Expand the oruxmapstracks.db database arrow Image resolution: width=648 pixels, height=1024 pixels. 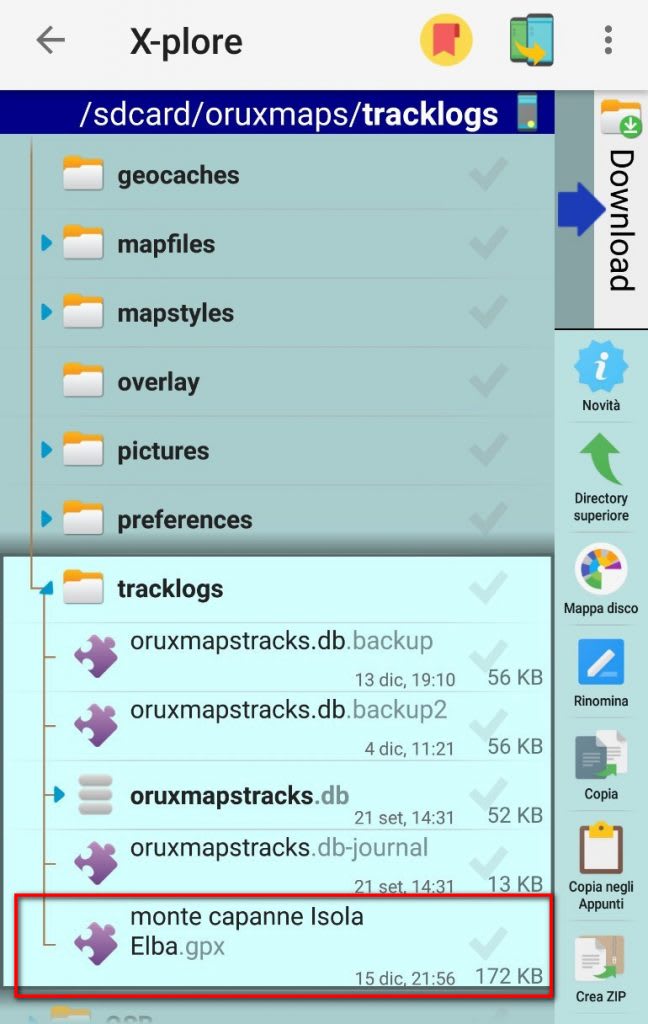pos(59,795)
